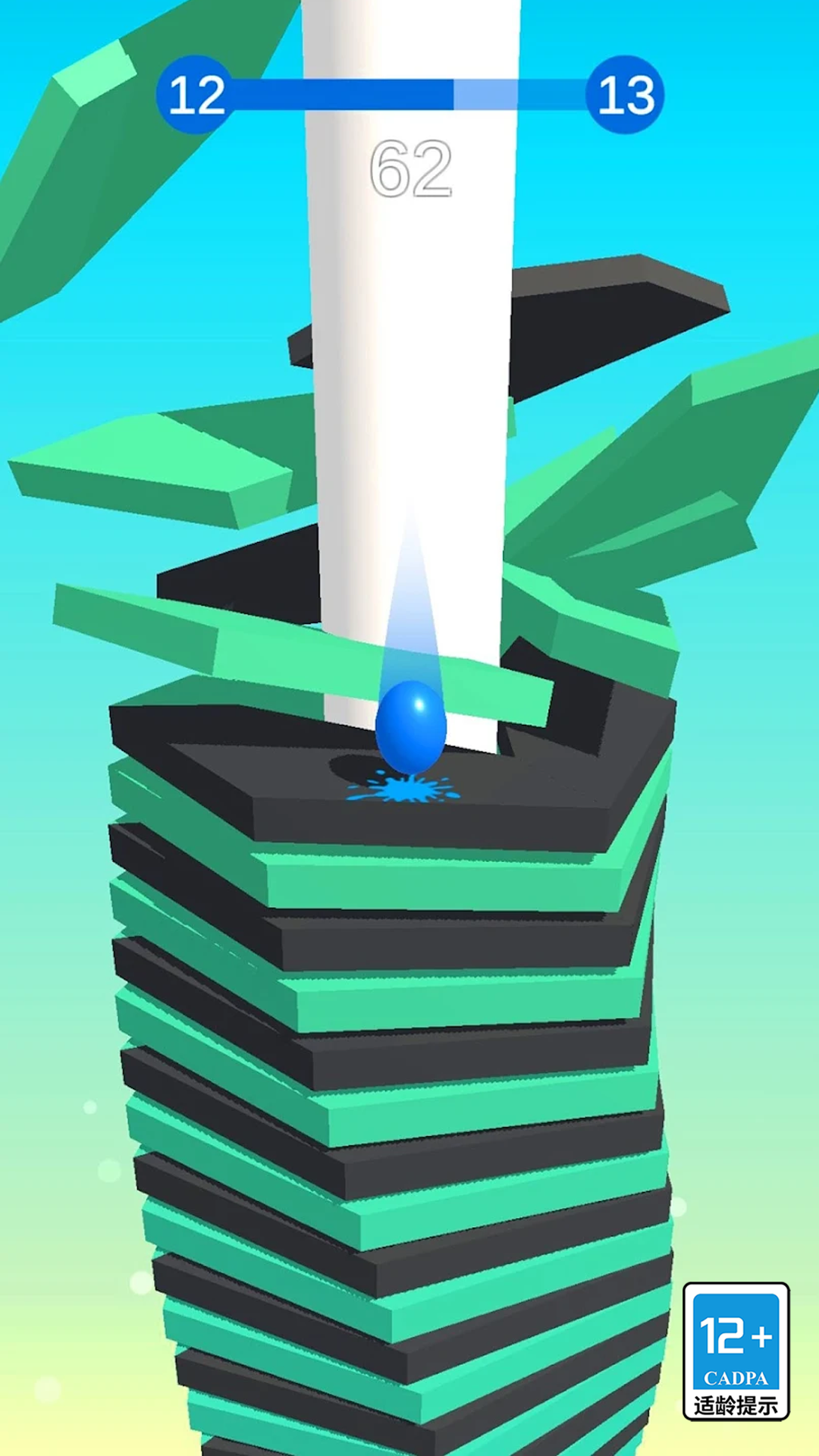
Task: Open the CADPA 12+ age rating notice
Action: [736, 1351]
